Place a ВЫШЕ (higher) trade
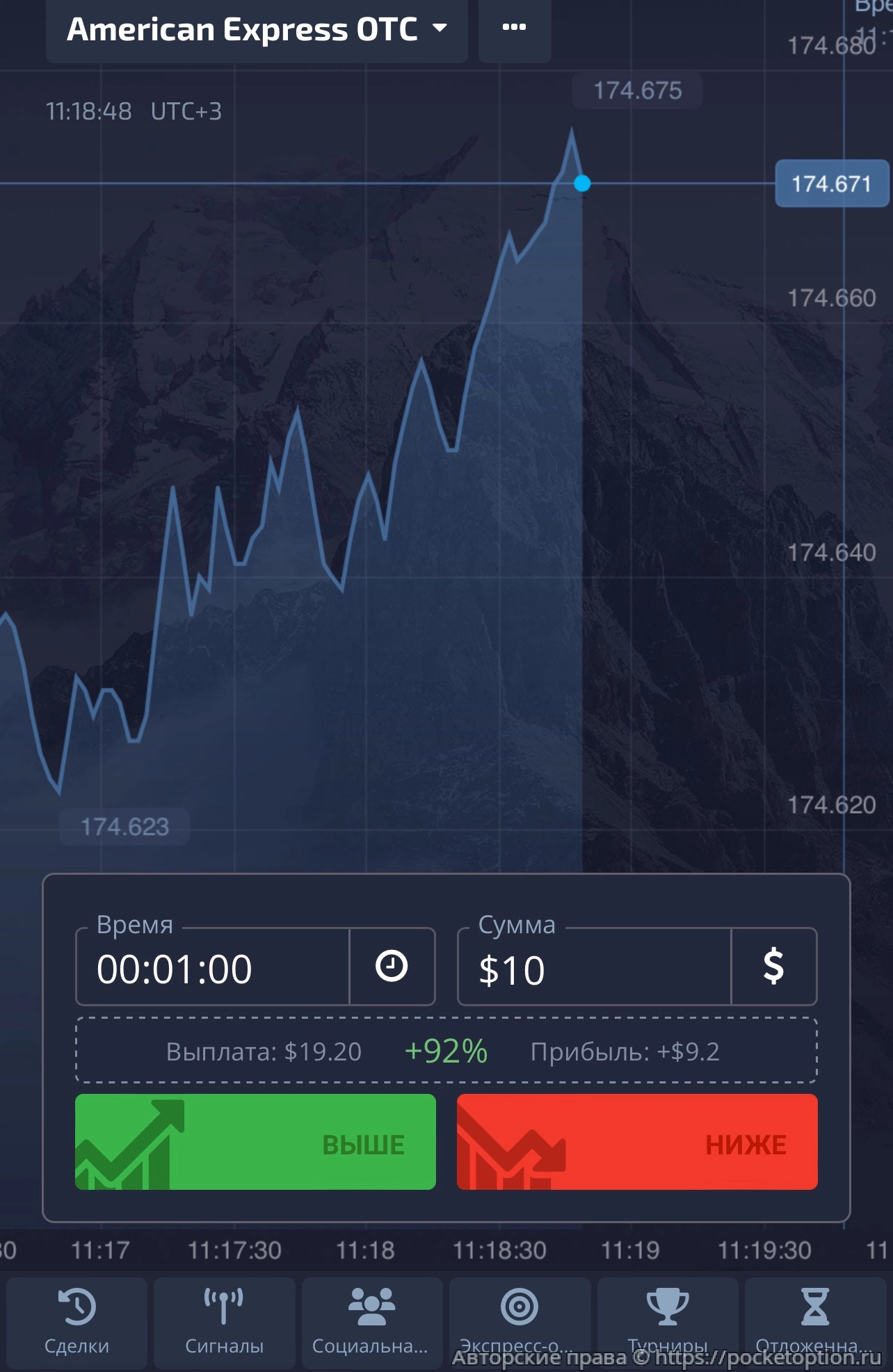Screen dimensions: 893x1372 tap(255, 1142)
